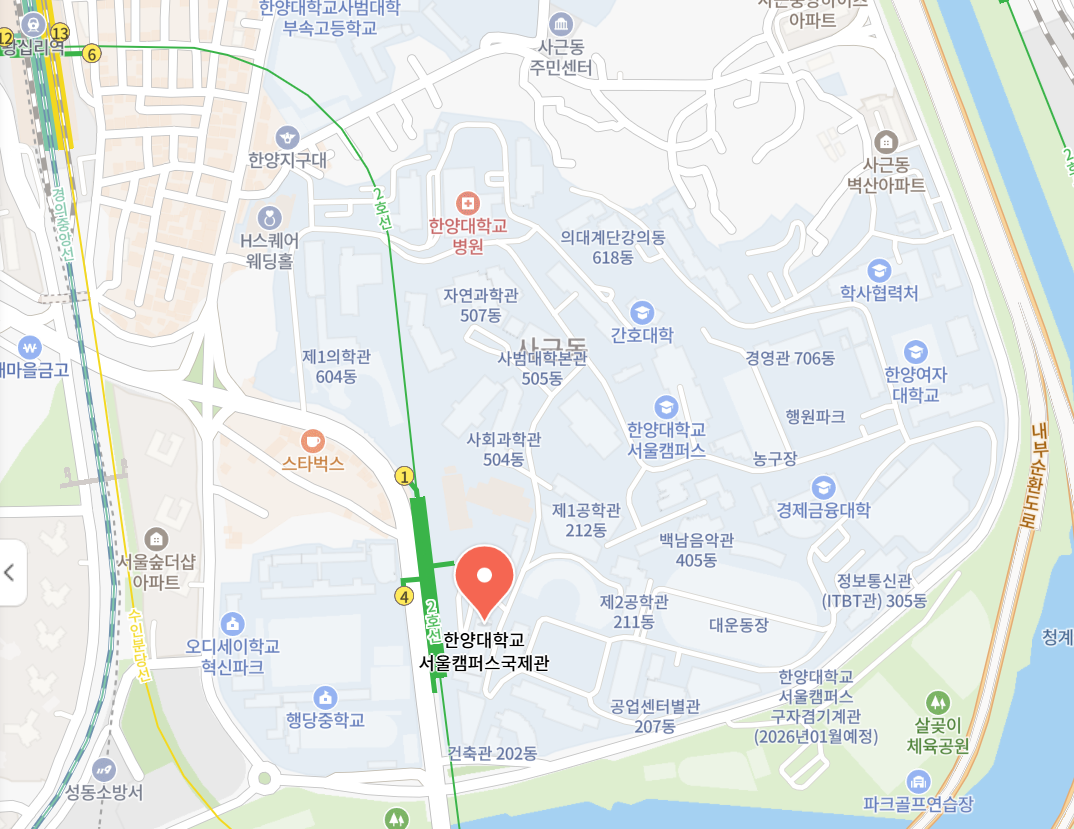
Task: Tap the H스퀘어 웨딩홀 marker
Action: point(269,217)
